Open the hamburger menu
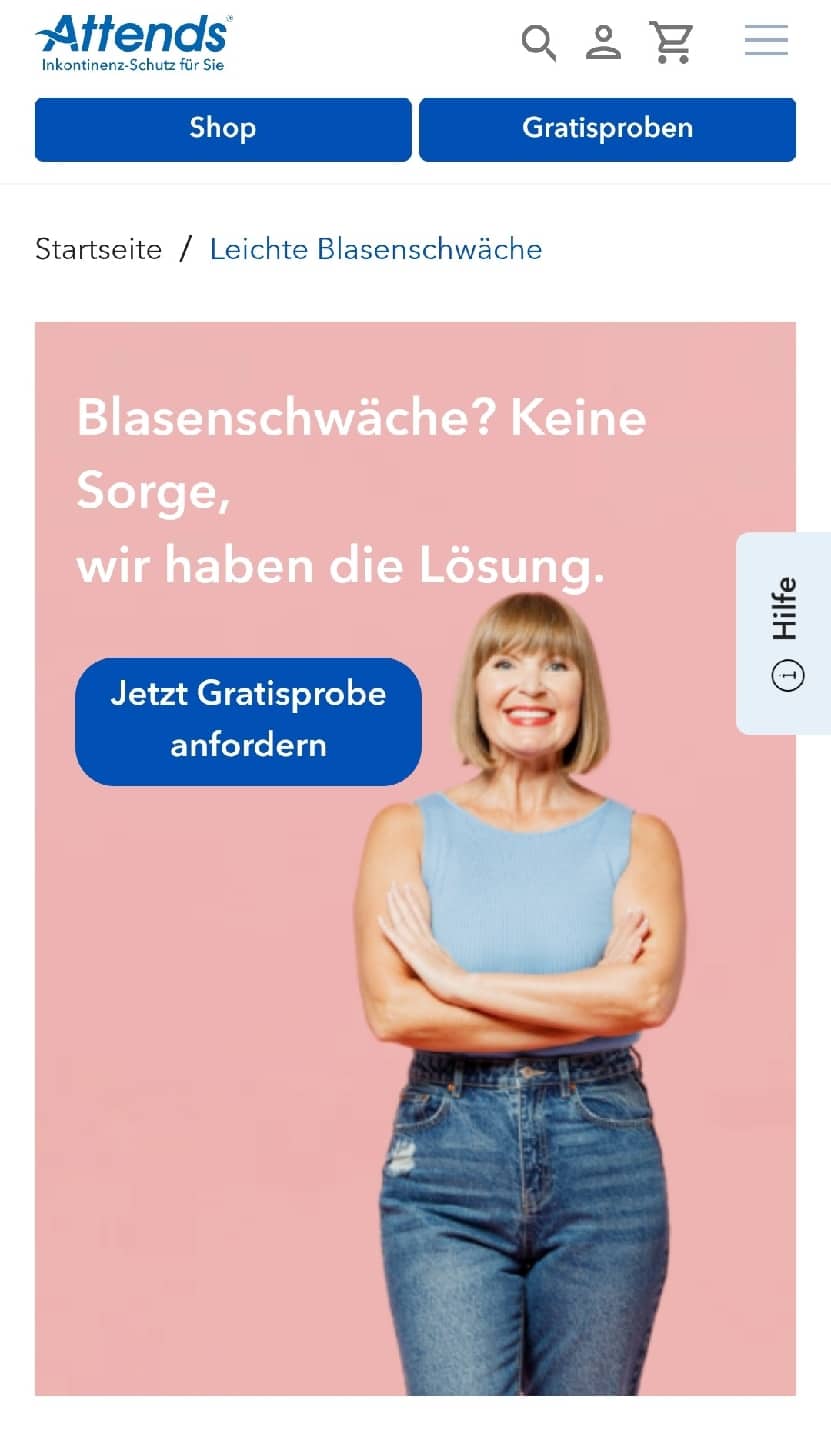 (x=766, y=41)
